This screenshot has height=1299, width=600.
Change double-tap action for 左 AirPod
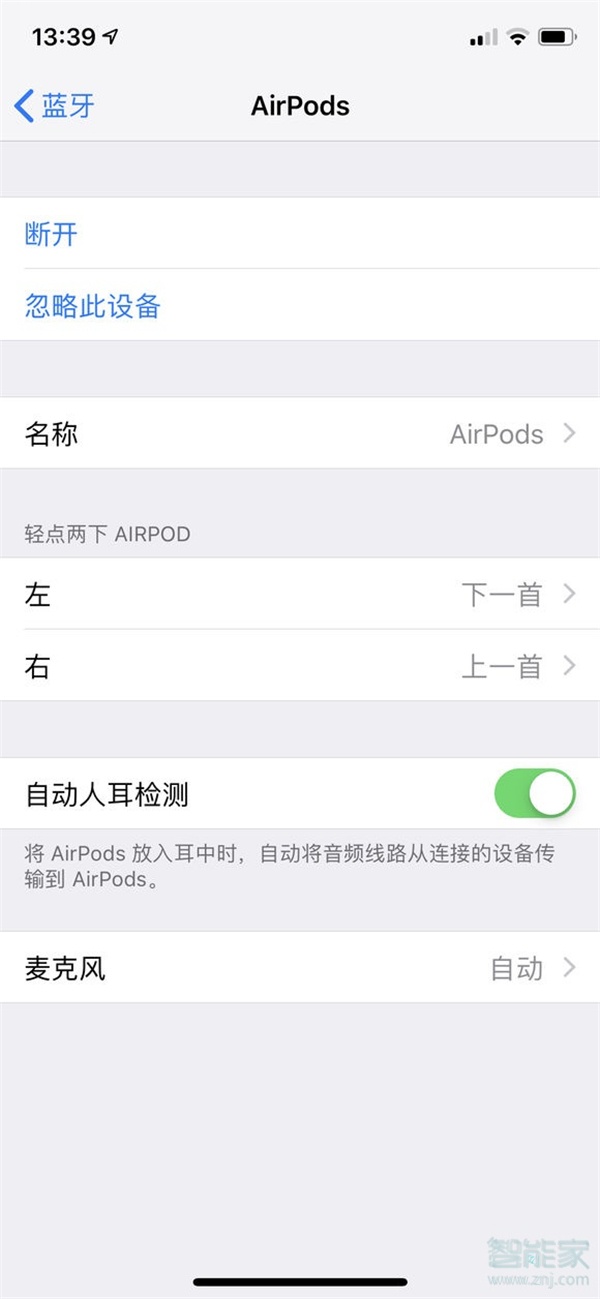point(300,595)
